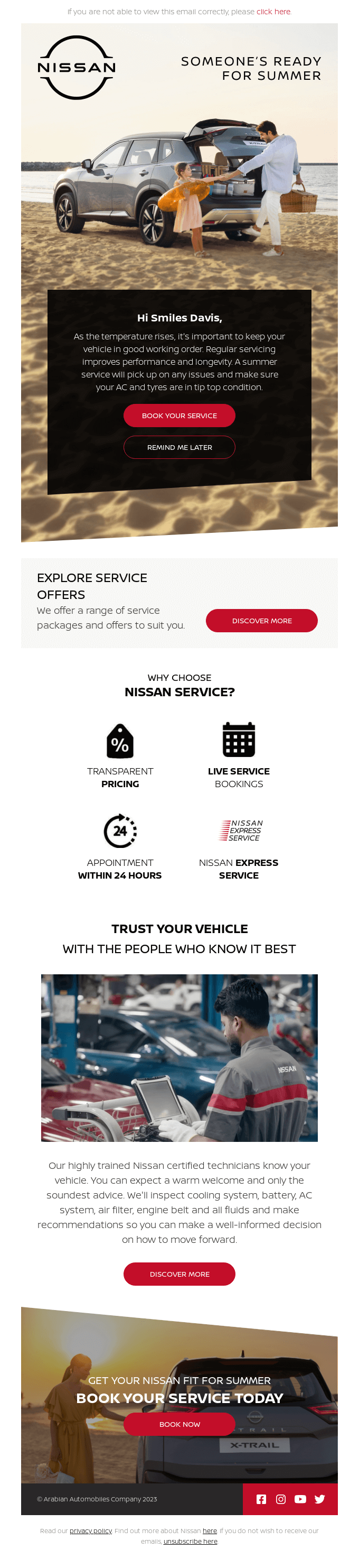Image resolution: width=359 pixels, height=1568 pixels.
Task: Open the 'click here' view-in-browser link
Action: (273, 12)
